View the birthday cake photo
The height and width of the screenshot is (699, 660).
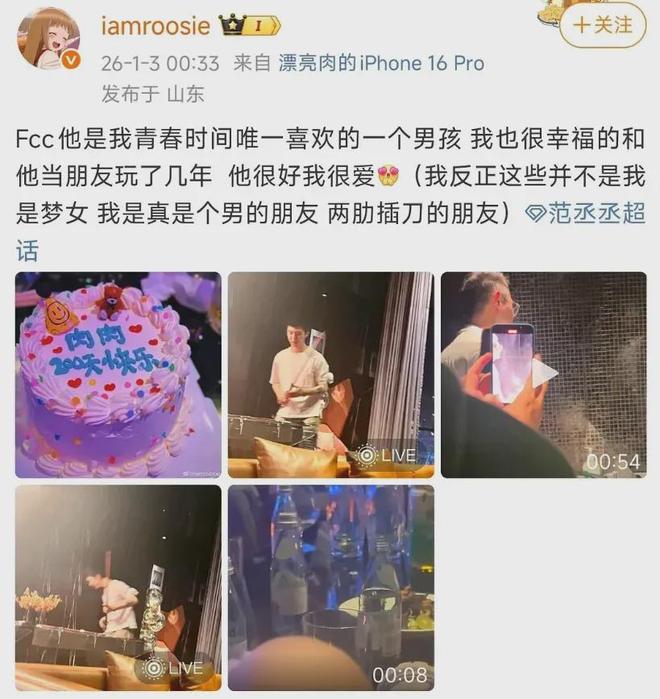pyautogui.click(x=118, y=374)
